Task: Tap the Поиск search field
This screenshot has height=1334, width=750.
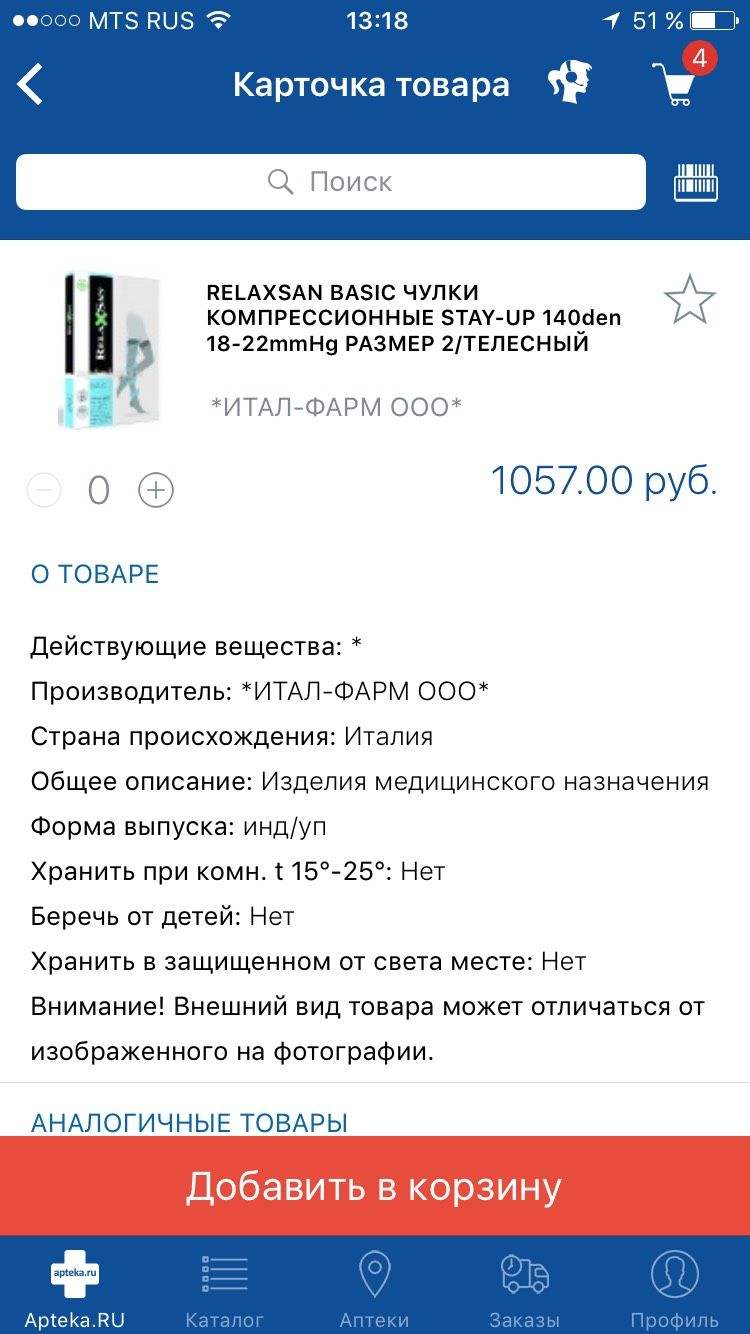Action: pos(331,182)
